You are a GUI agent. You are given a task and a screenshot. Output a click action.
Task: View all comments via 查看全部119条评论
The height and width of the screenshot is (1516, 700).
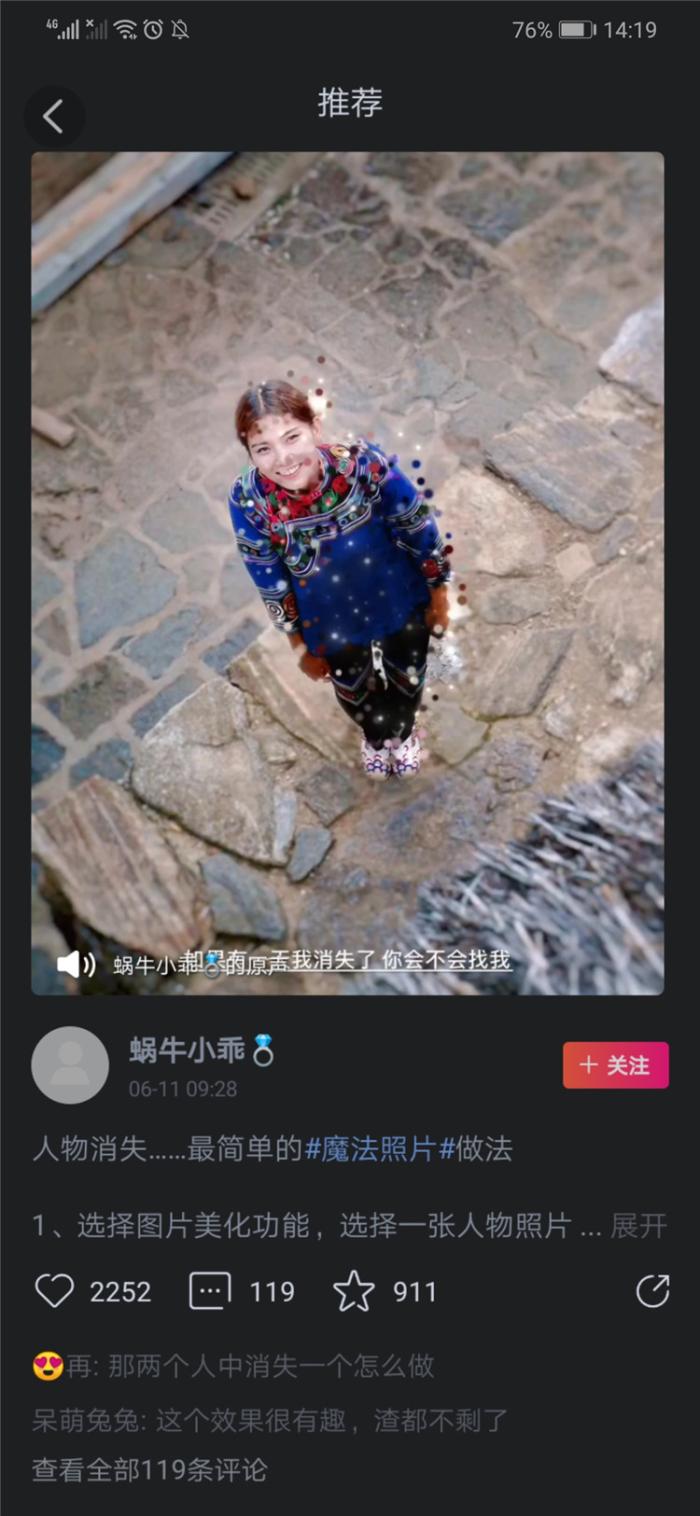[x=149, y=1470]
